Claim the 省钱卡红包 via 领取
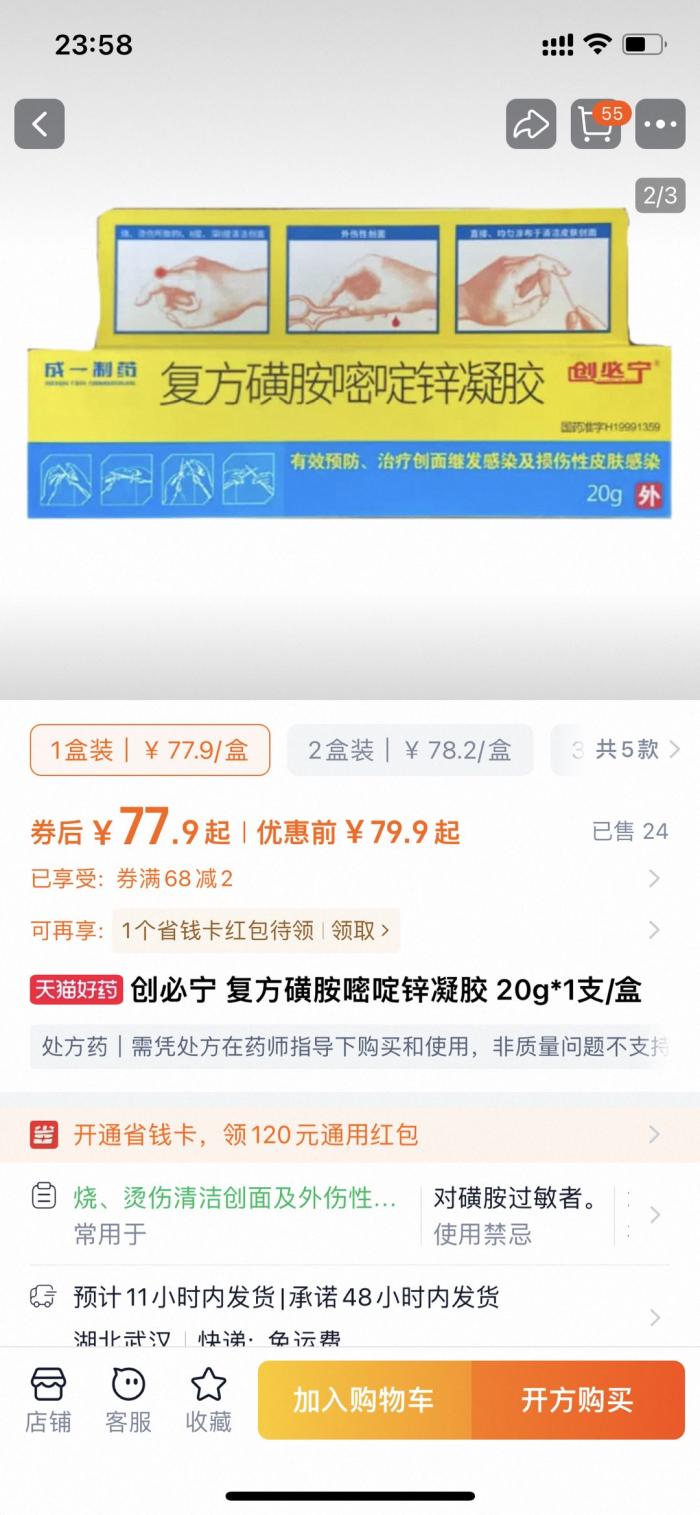Image resolution: width=700 pixels, height=1515 pixels. point(358,930)
